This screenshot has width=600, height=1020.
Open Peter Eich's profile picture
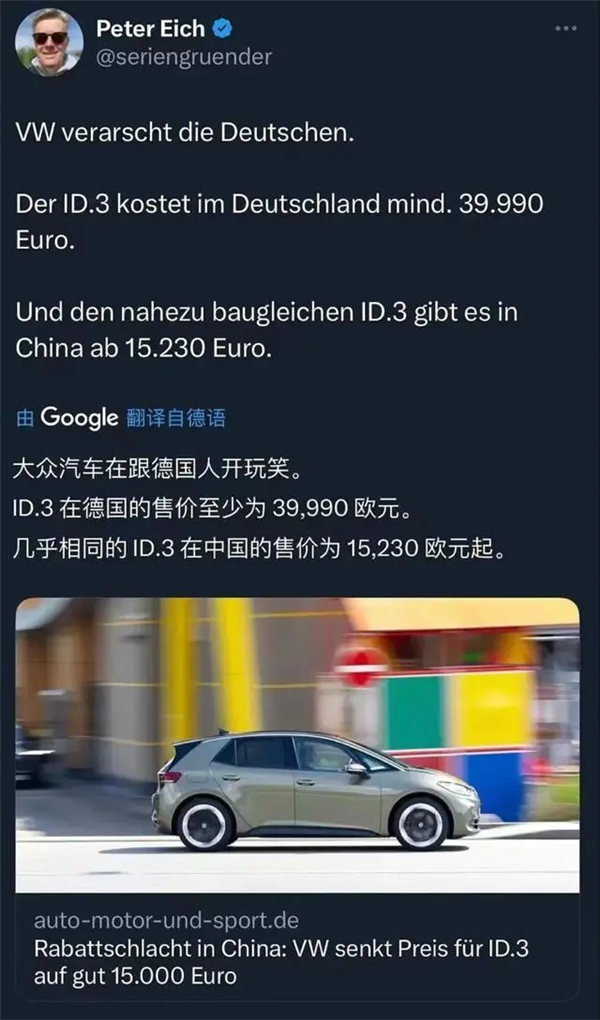click(50, 43)
